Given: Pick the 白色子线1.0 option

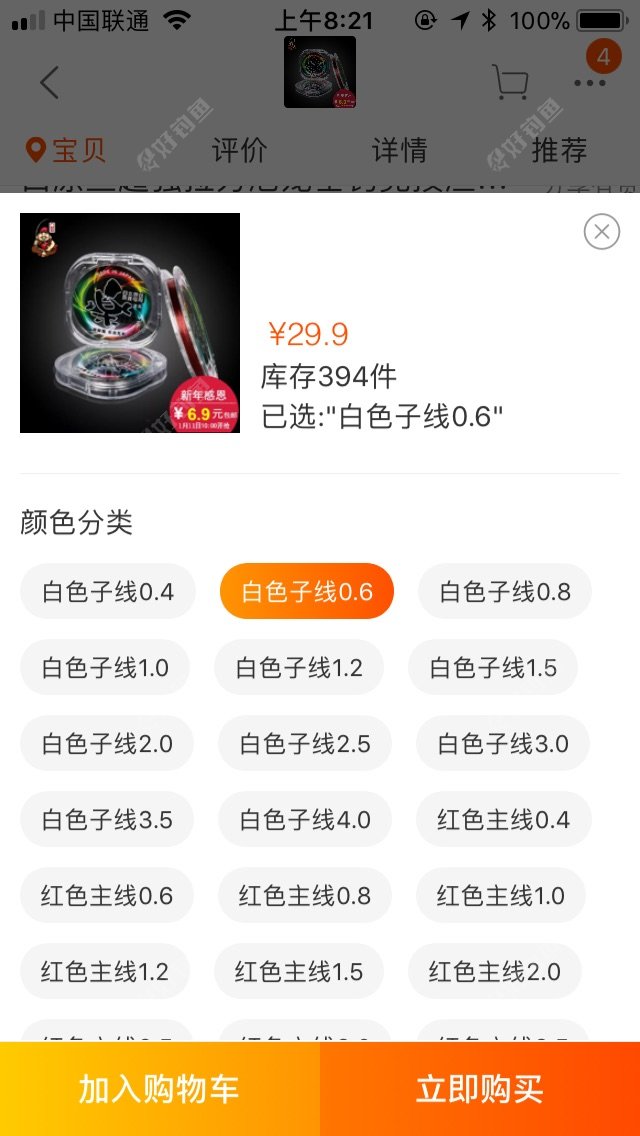Looking at the screenshot, I should tap(105, 668).
